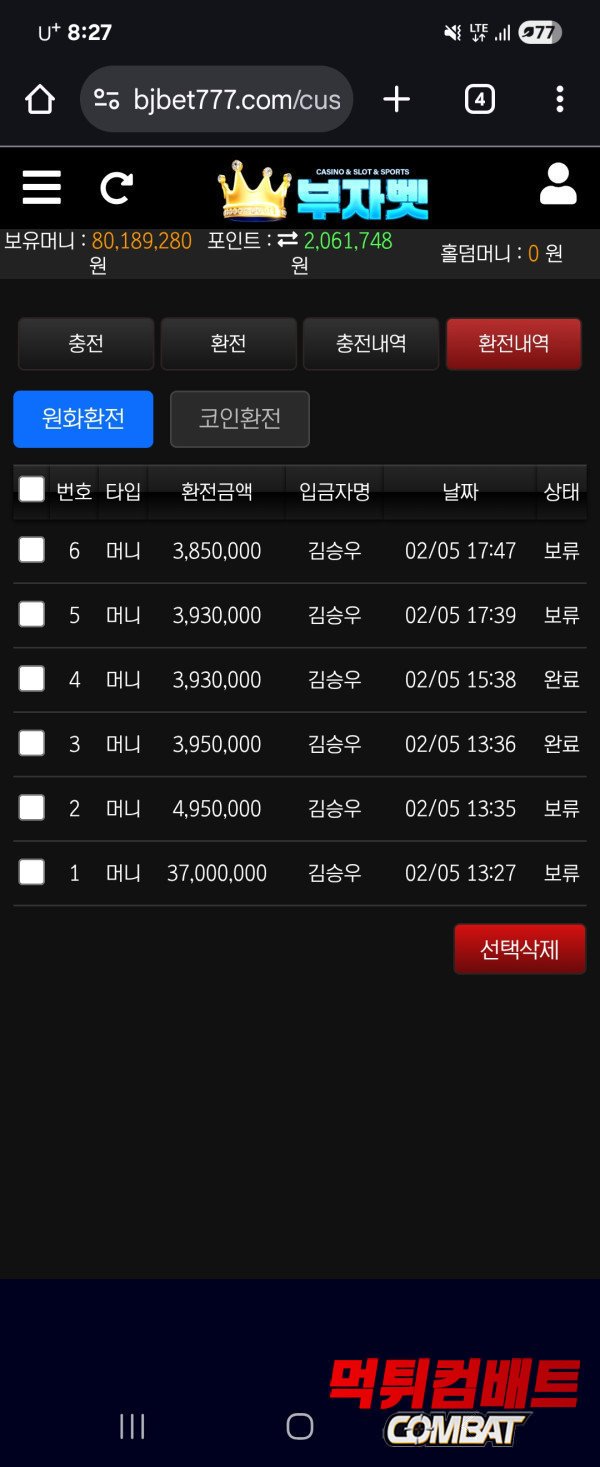This screenshot has width=600, height=1467.
Task: Open the browser's three-dot overflow menu
Action: pyautogui.click(x=559, y=99)
